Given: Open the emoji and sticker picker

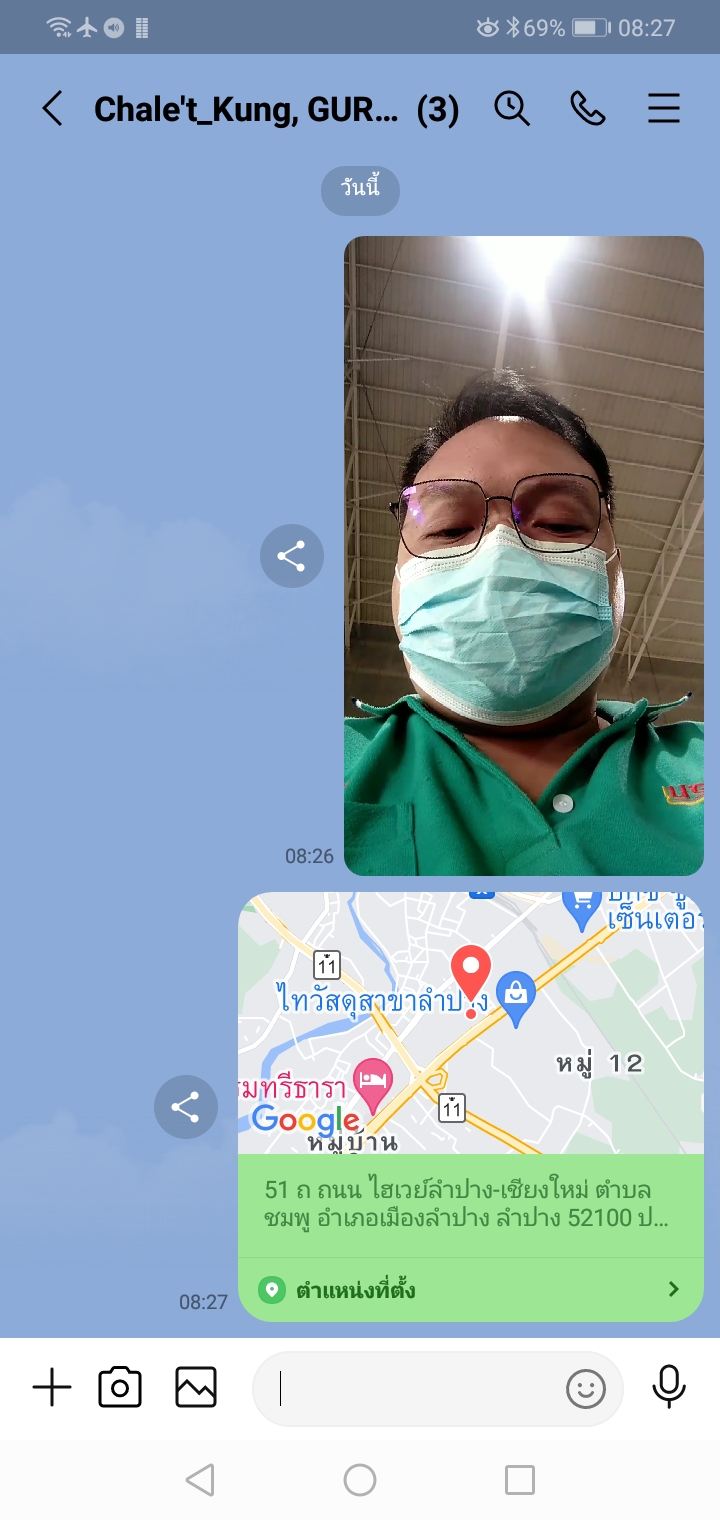Looking at the screenshot, I should point(586,1388).
